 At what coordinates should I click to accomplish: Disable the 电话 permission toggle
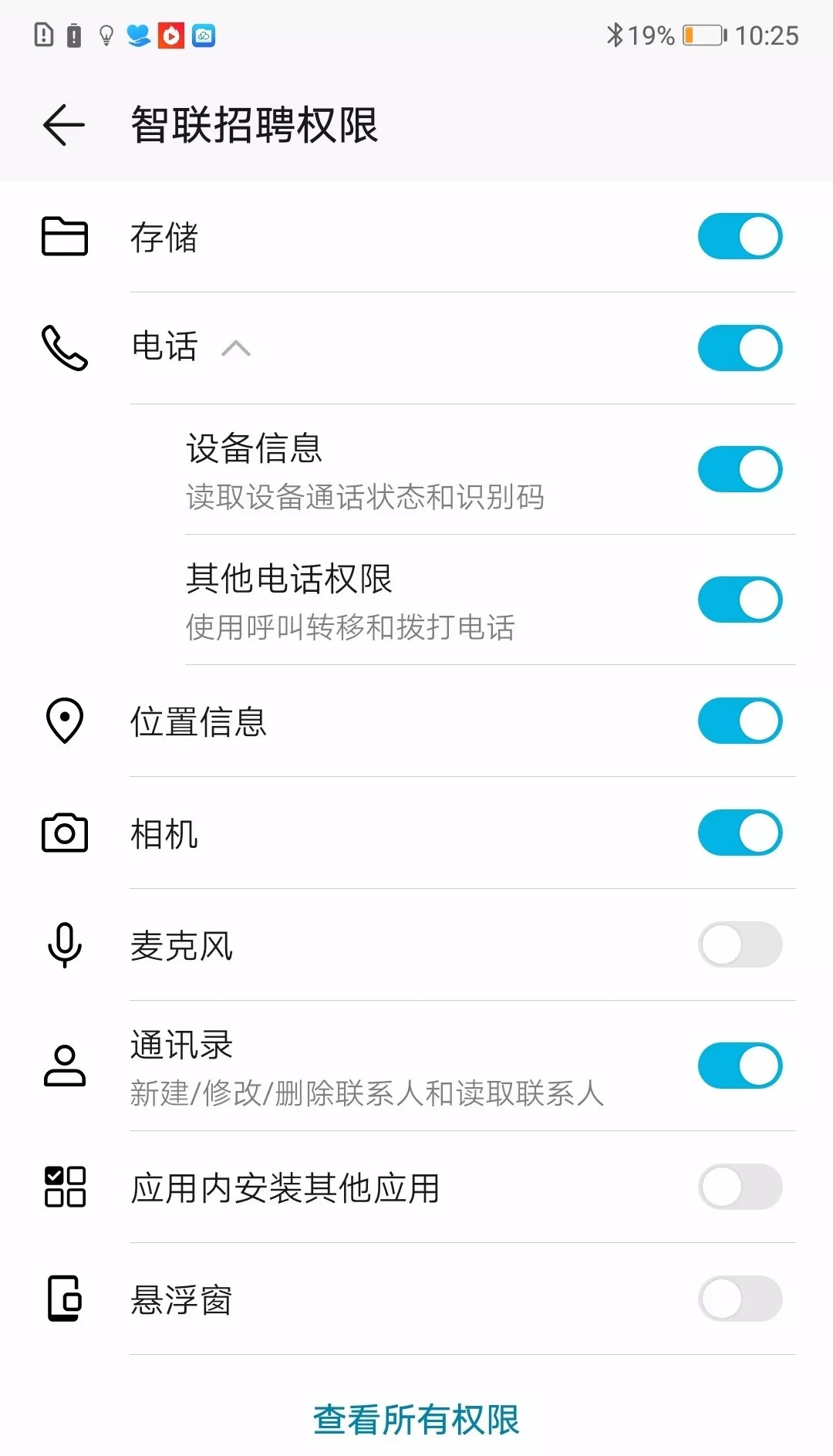(x=740, y=348)
